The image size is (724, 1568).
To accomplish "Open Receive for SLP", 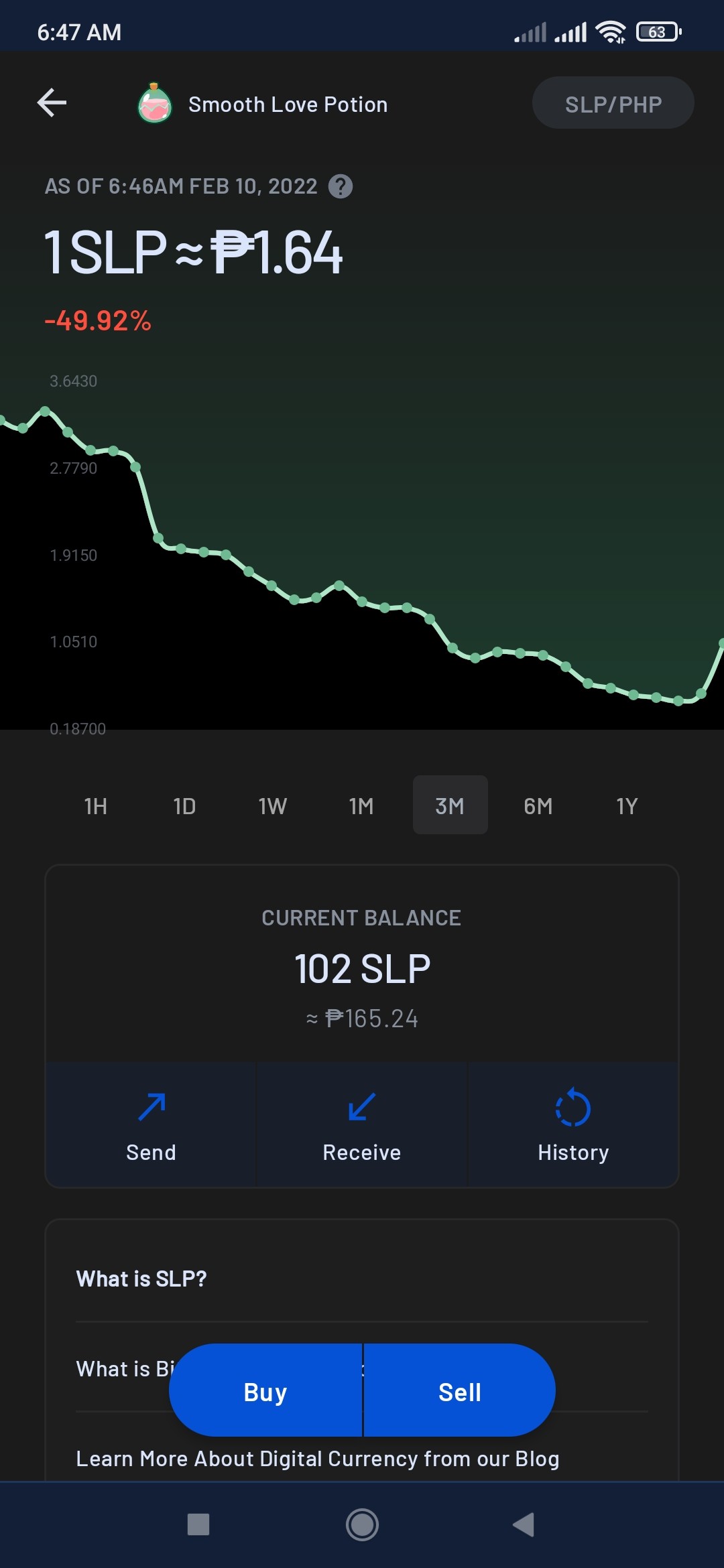I will (362, 1125).
